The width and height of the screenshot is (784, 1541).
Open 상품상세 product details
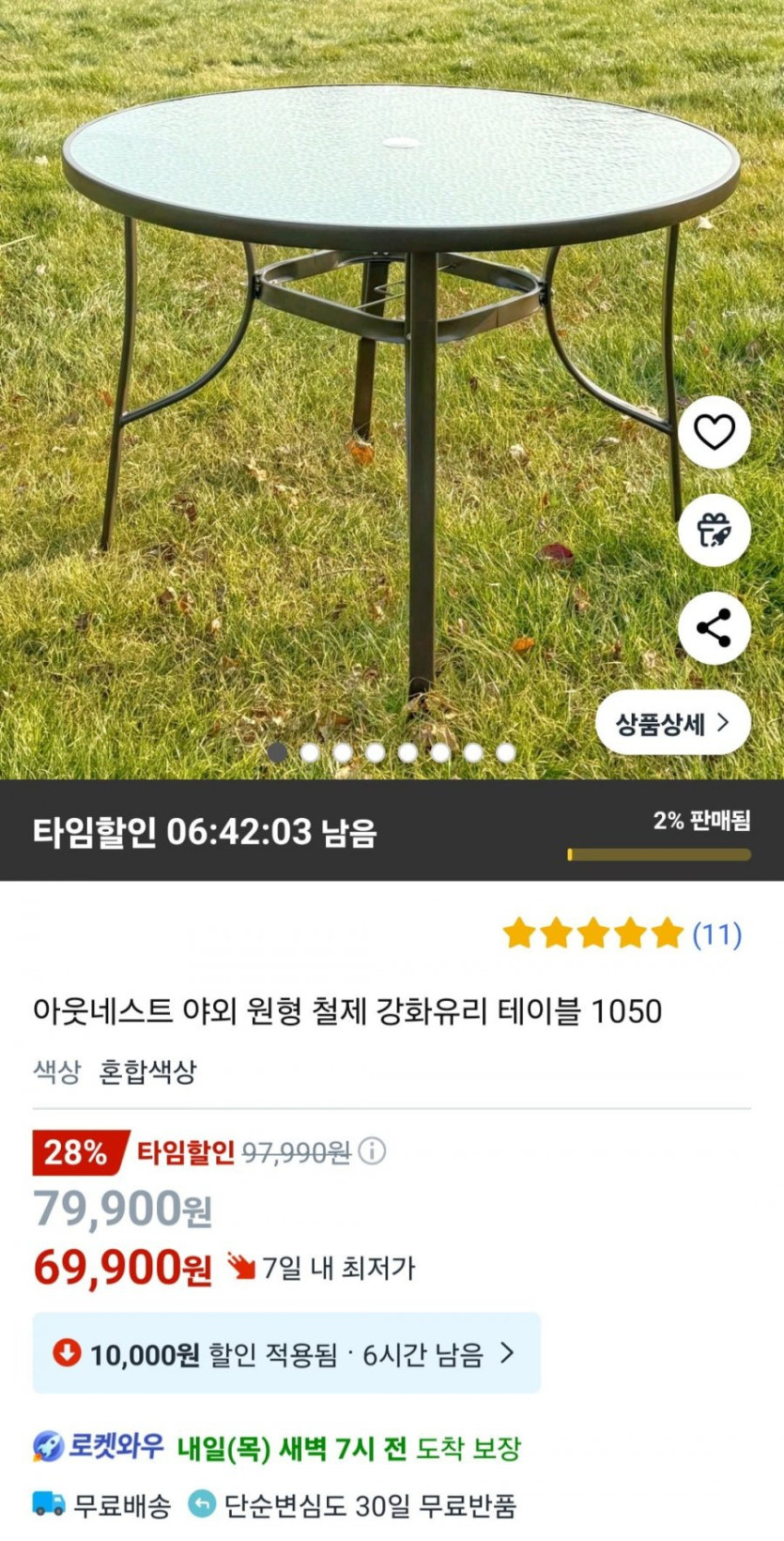point(672,723)
